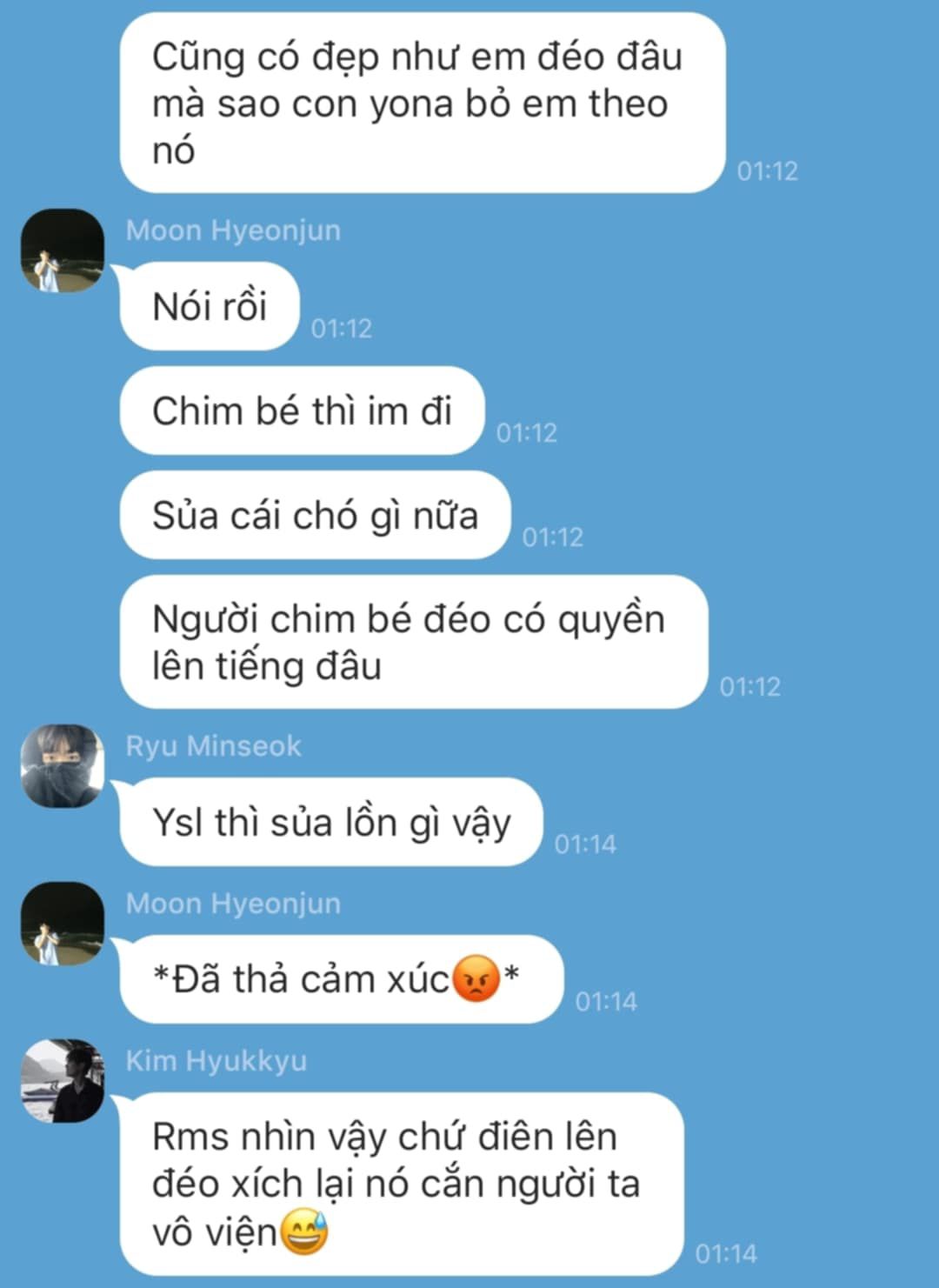Viewport: 939px width, 1288px height.
Task: Open Kim Hyukkyu's profile avatar
Action: point(63,1081)
